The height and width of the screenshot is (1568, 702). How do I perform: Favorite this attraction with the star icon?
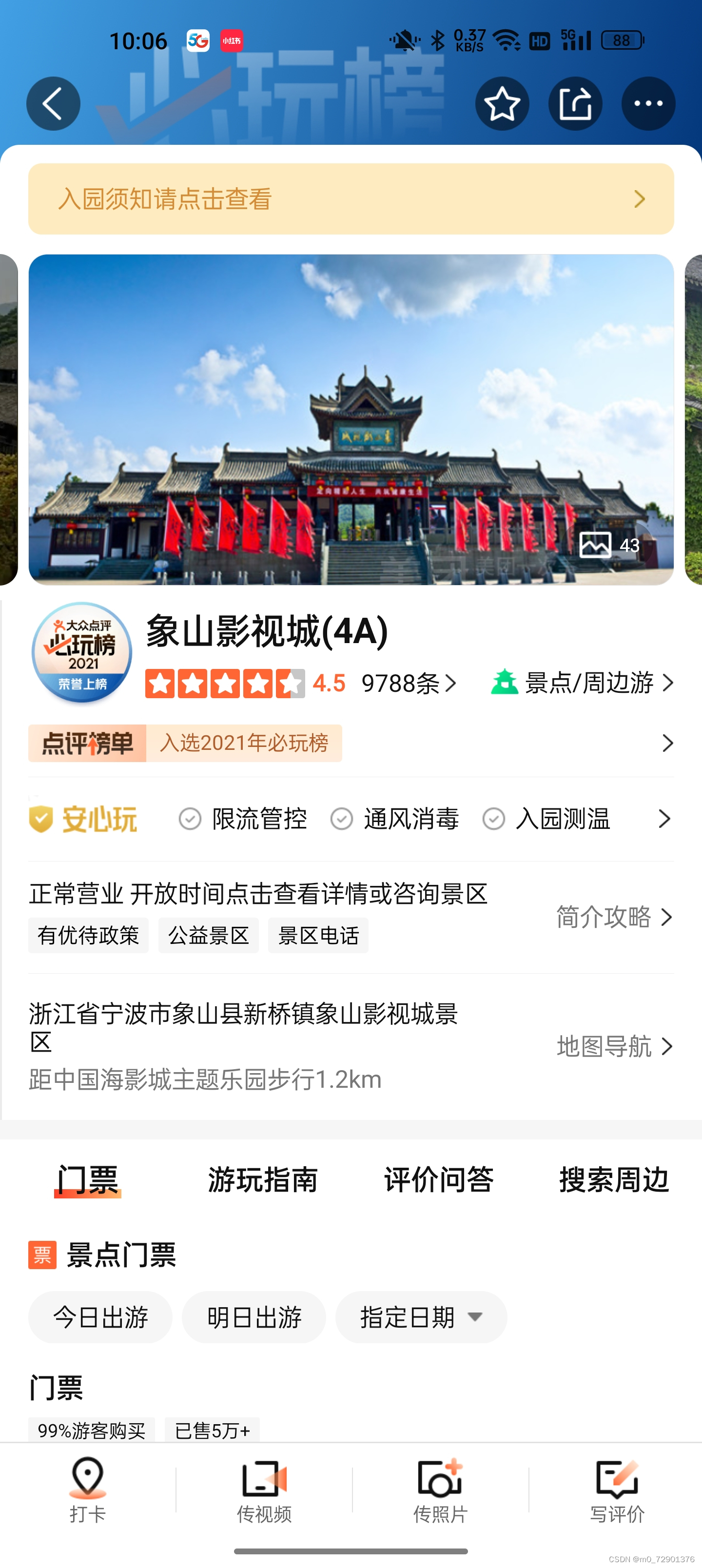502,103
